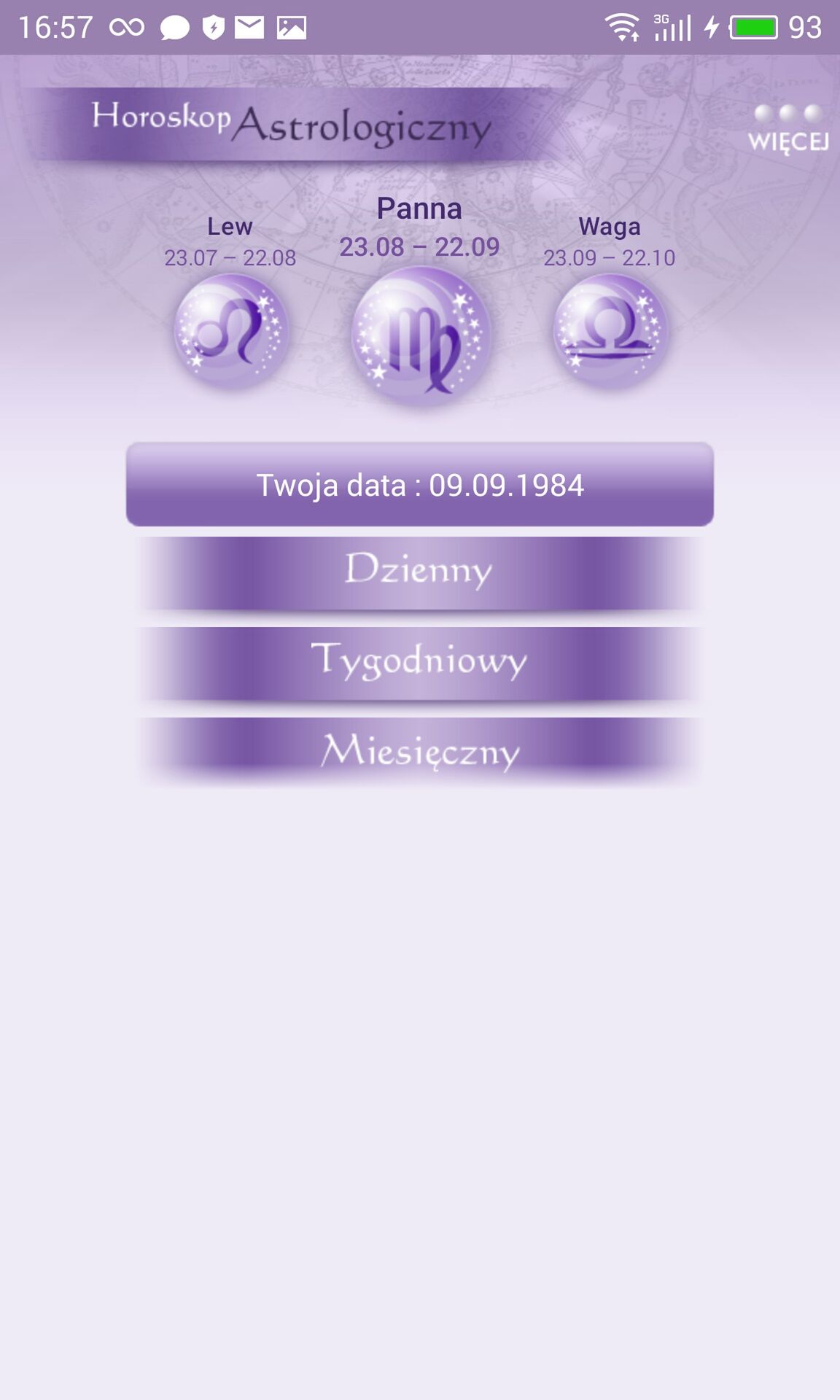Select the Lew zodiac sign
Screen dimensions: 840x1400
coord(231,332)
